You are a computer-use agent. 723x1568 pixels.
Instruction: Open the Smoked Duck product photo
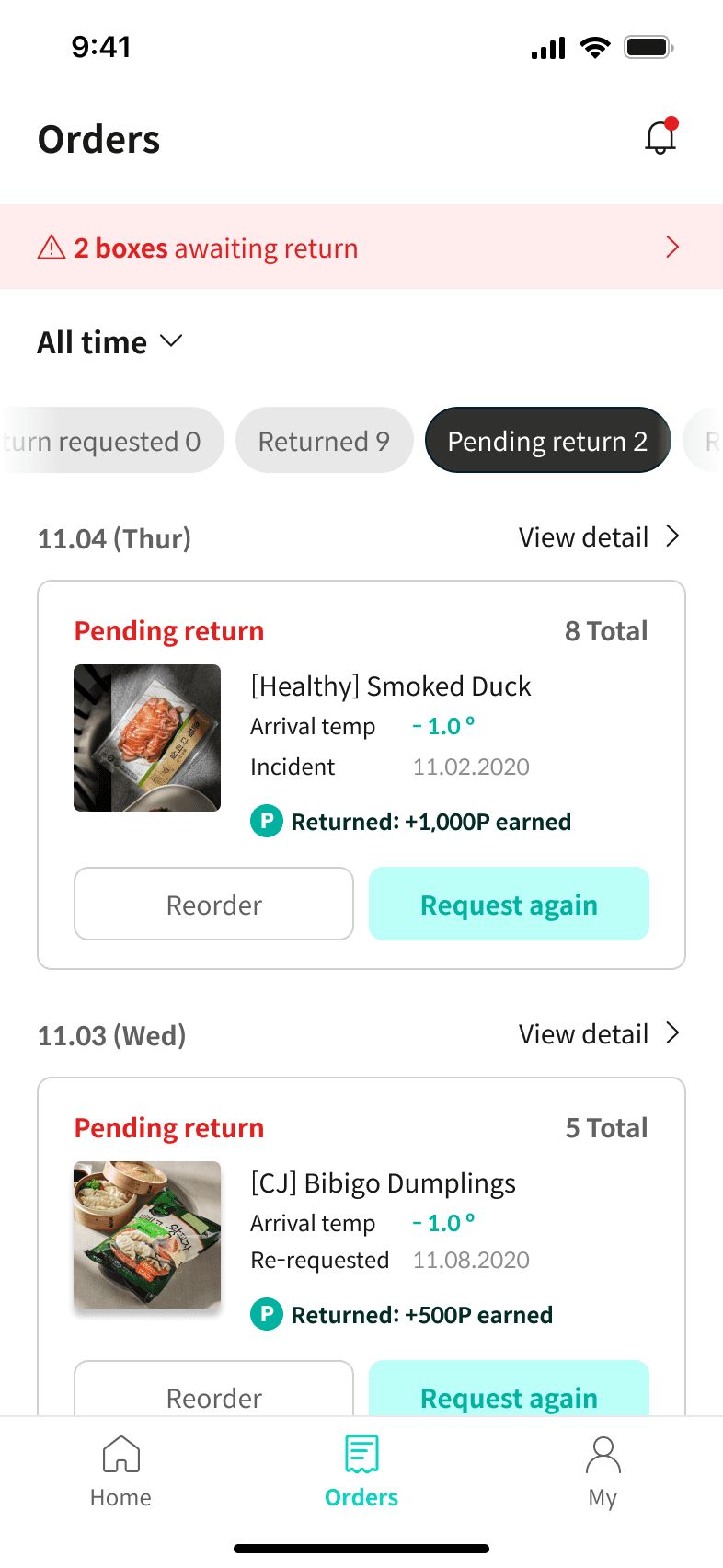[147, 738]
